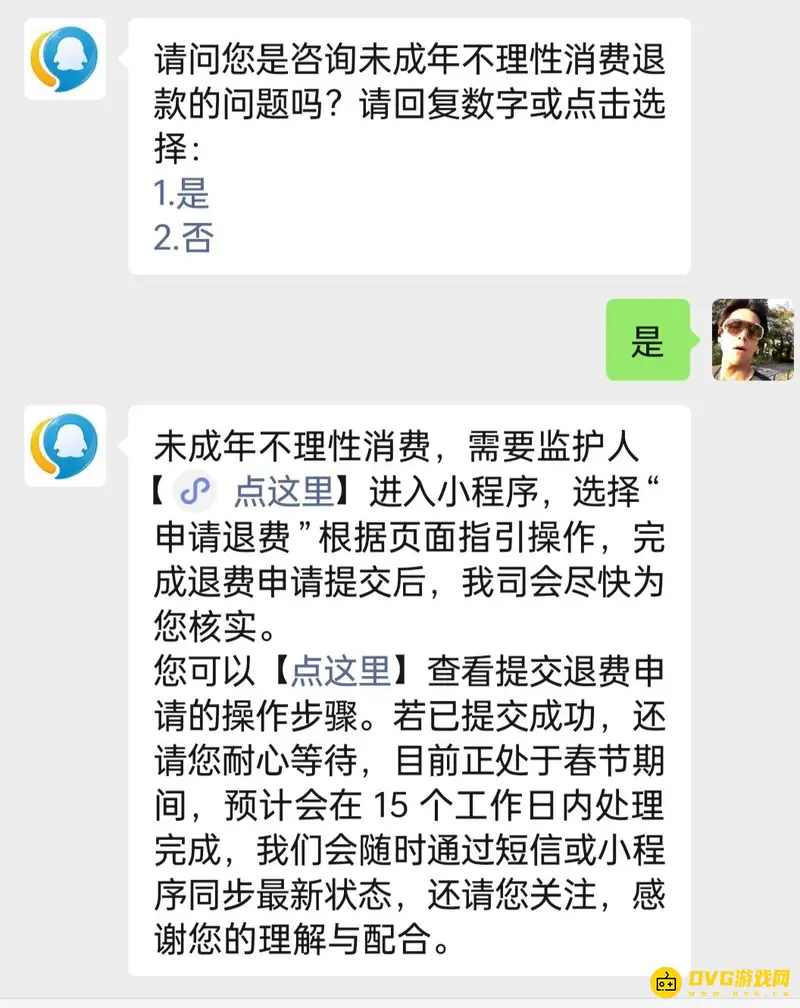Image resolution: width=800 pixels, height=1008 pixels.
Task: Expand the user's green reply bubble
Action: coord(648,343)
